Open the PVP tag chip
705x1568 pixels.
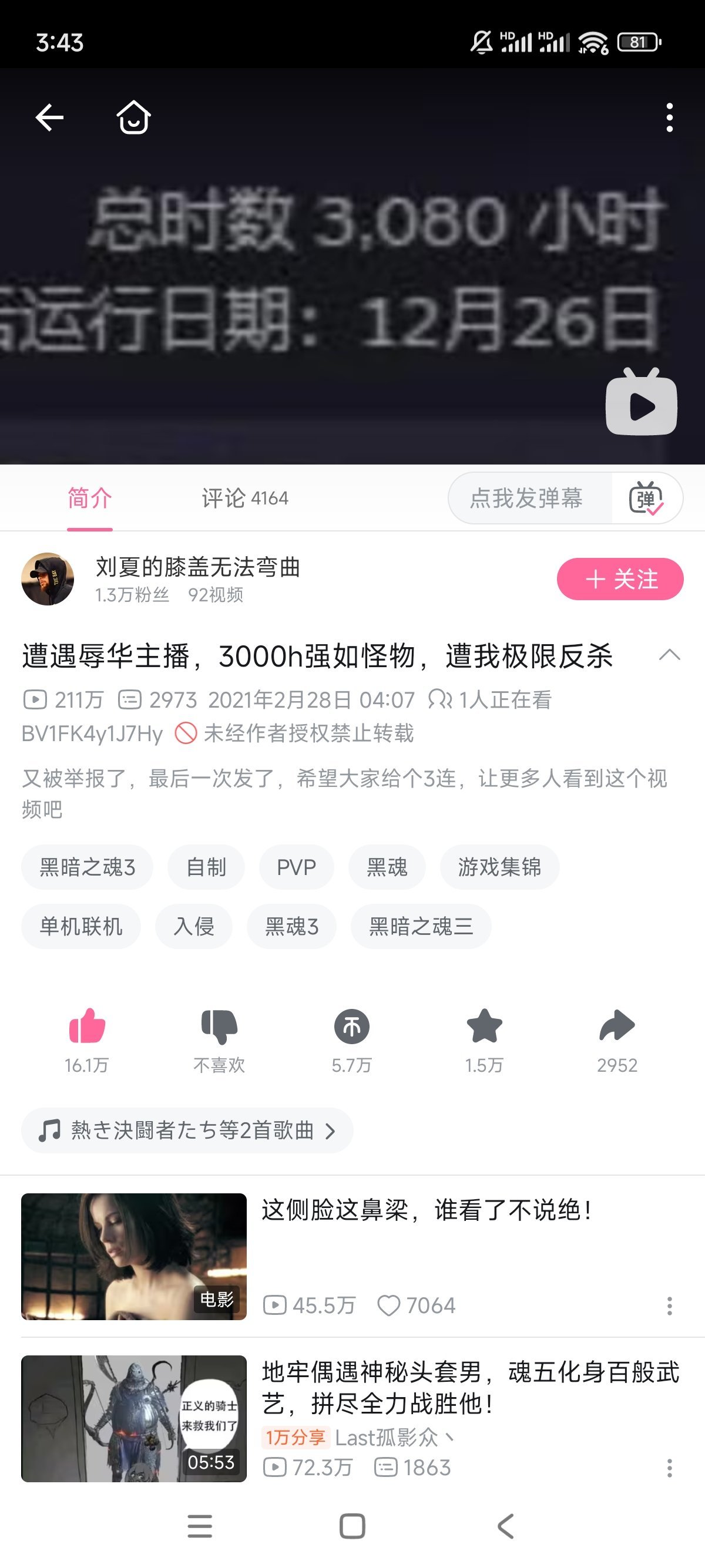297,867
